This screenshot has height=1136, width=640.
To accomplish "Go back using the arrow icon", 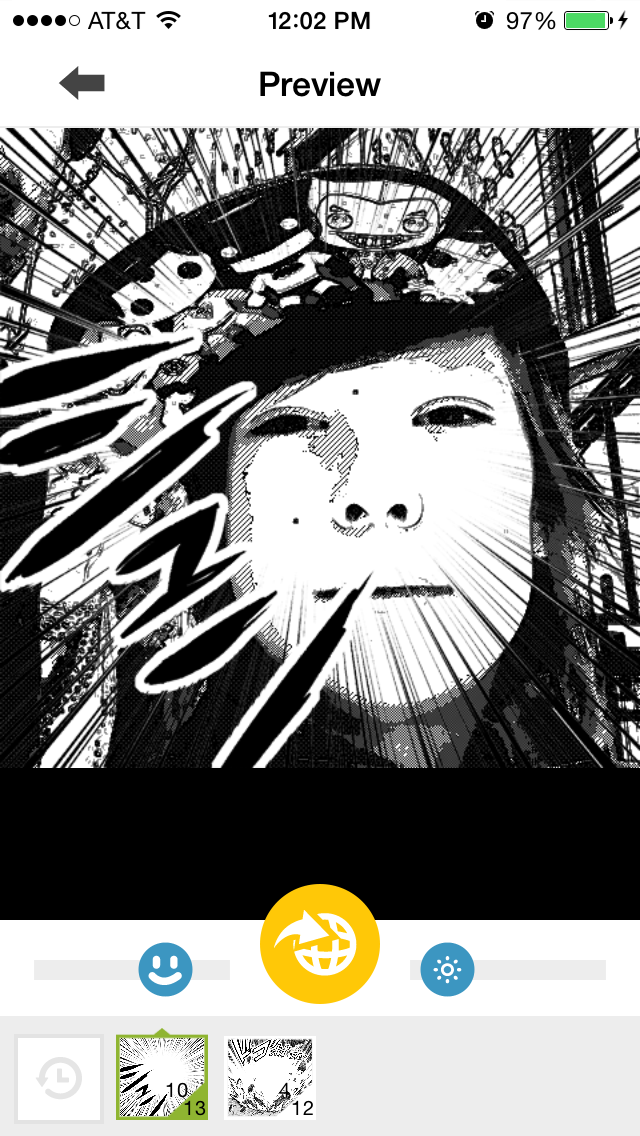I will tap(82, 84).
